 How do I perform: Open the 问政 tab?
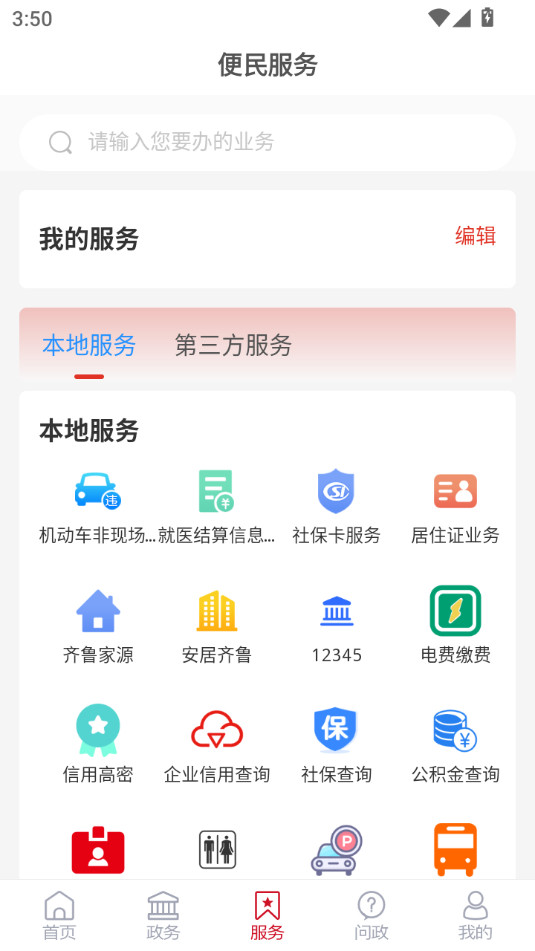pyautogui.click(x=371, y=916)
